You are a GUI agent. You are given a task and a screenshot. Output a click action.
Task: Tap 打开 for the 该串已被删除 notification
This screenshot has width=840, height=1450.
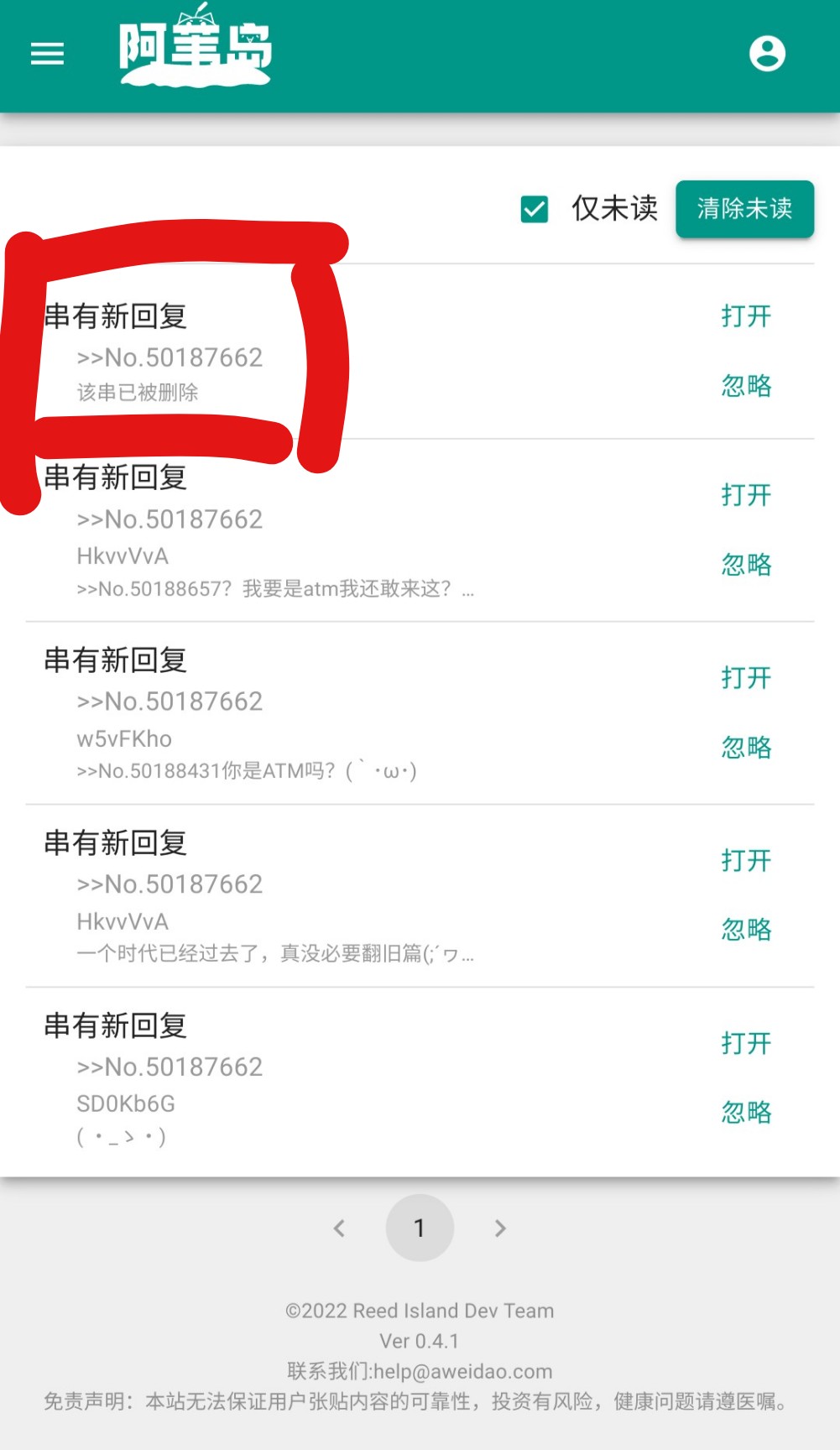tap(745, 316)
